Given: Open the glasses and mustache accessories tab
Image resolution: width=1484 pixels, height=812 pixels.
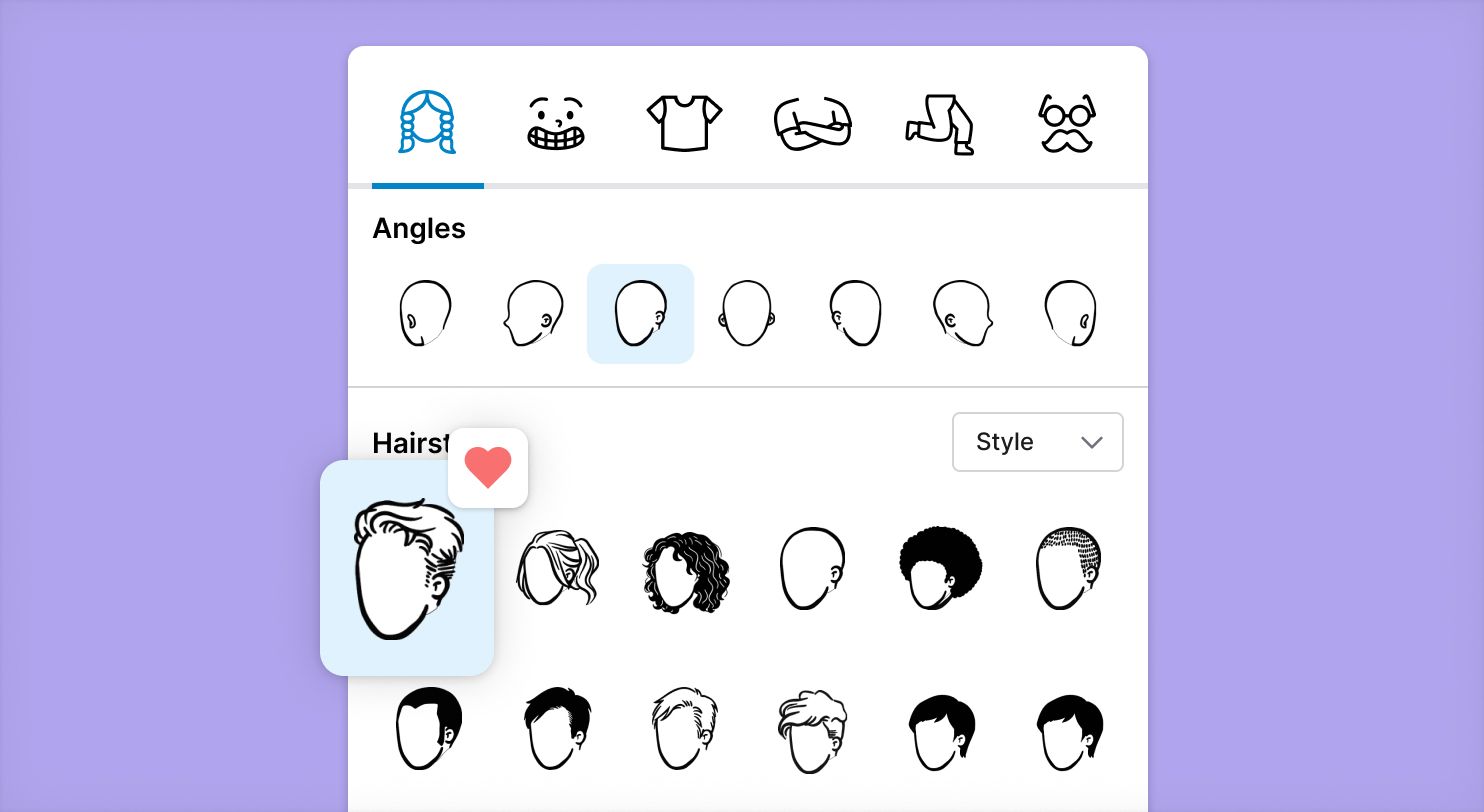Looking at the screenshot, I should point(1067,122).
